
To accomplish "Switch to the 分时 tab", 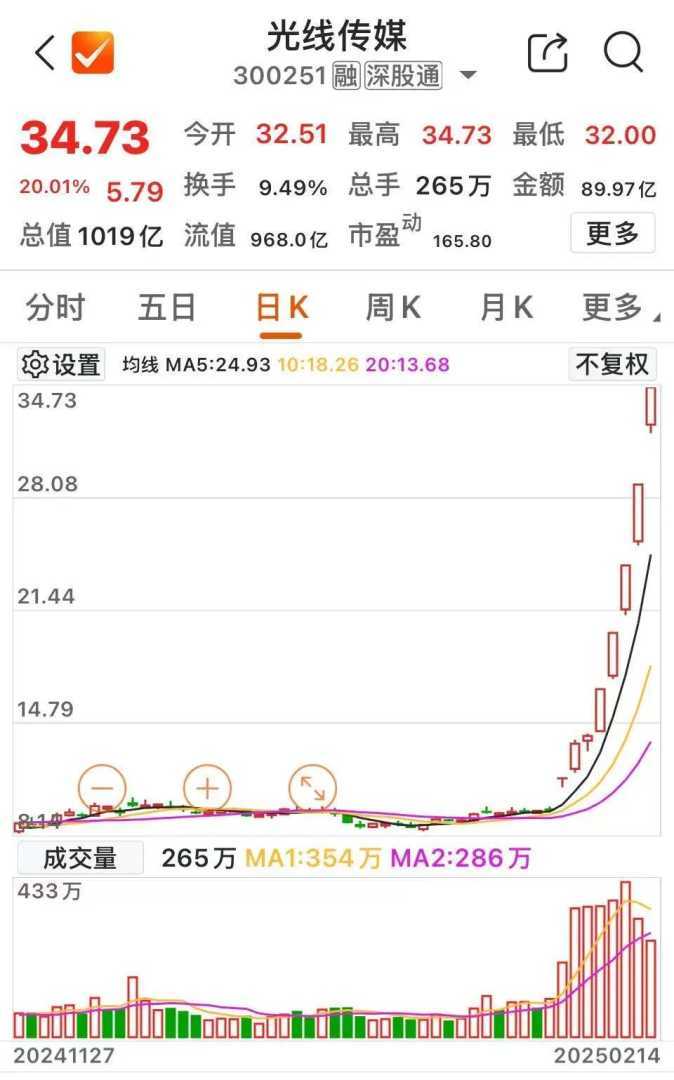I will point(56,308).
